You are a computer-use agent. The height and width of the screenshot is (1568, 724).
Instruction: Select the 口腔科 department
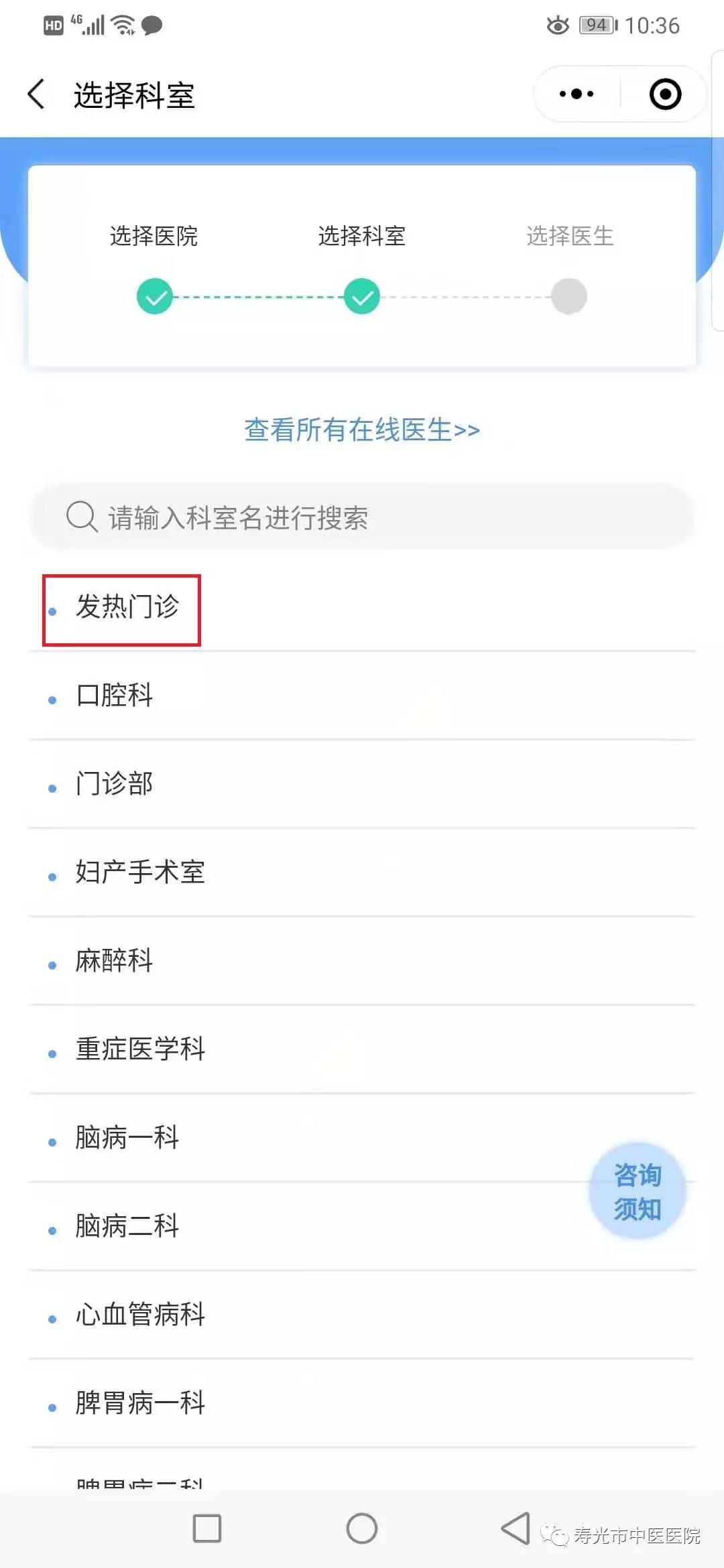pos(362,696)
